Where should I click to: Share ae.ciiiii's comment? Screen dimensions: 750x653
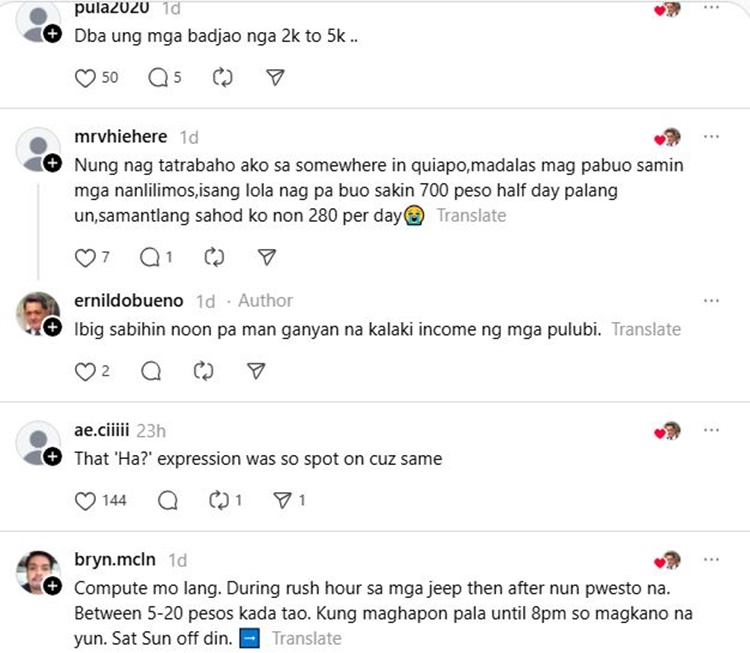pyautogui.click(x=281, y=500)
